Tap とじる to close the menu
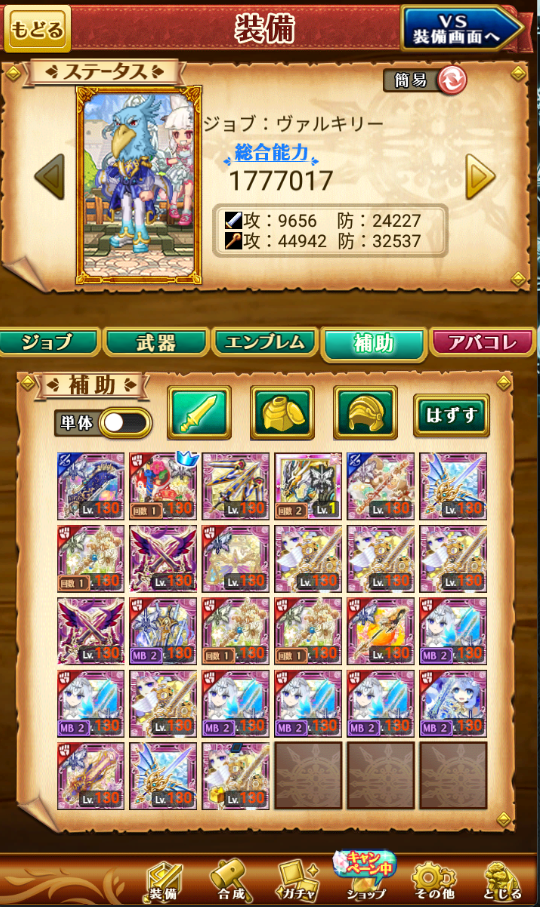 (502, 879)
